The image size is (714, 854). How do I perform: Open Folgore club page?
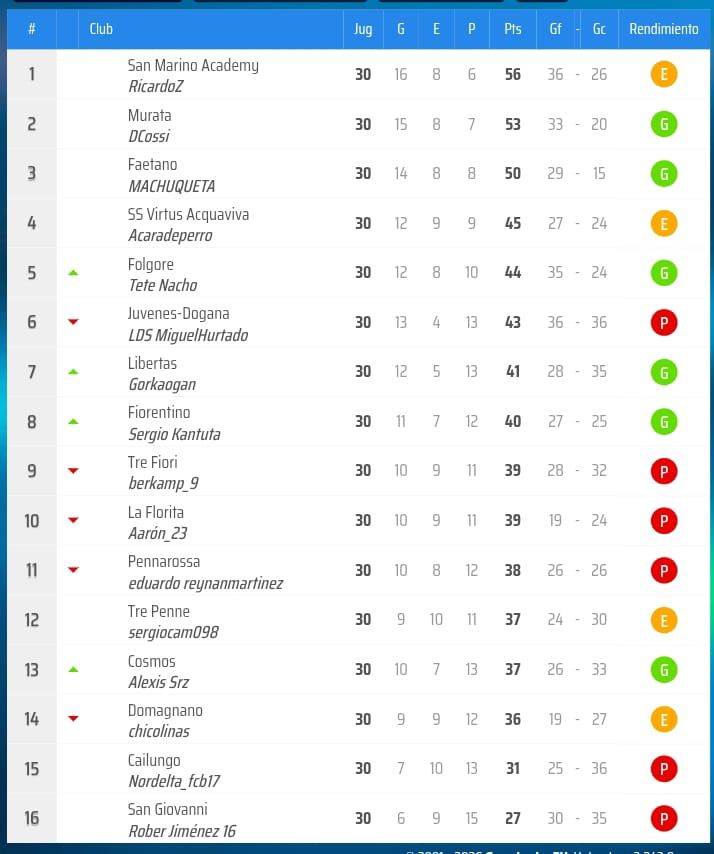(x=150, y=264)
